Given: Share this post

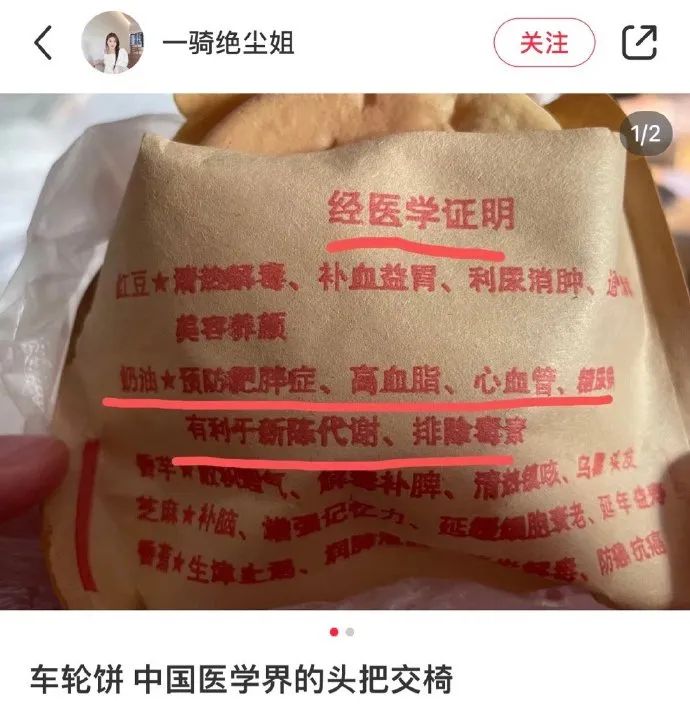Looking at the screenshot, I should coord(639,43).
